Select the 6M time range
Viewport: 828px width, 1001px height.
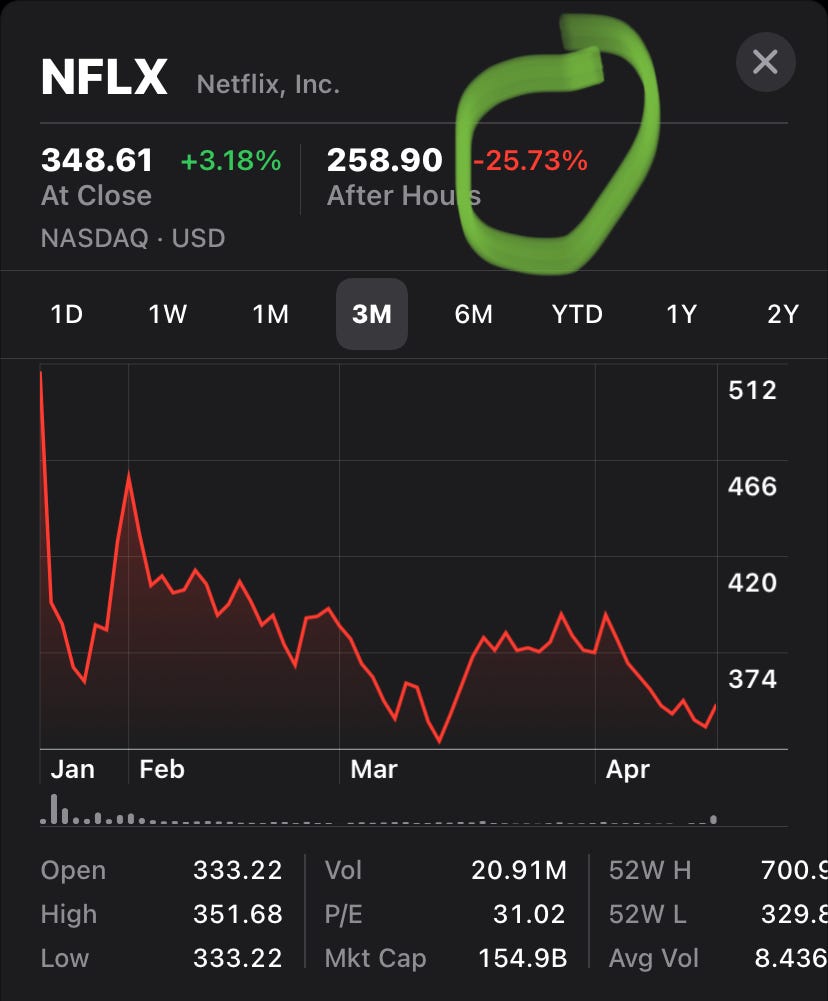(x=474, y=314)
